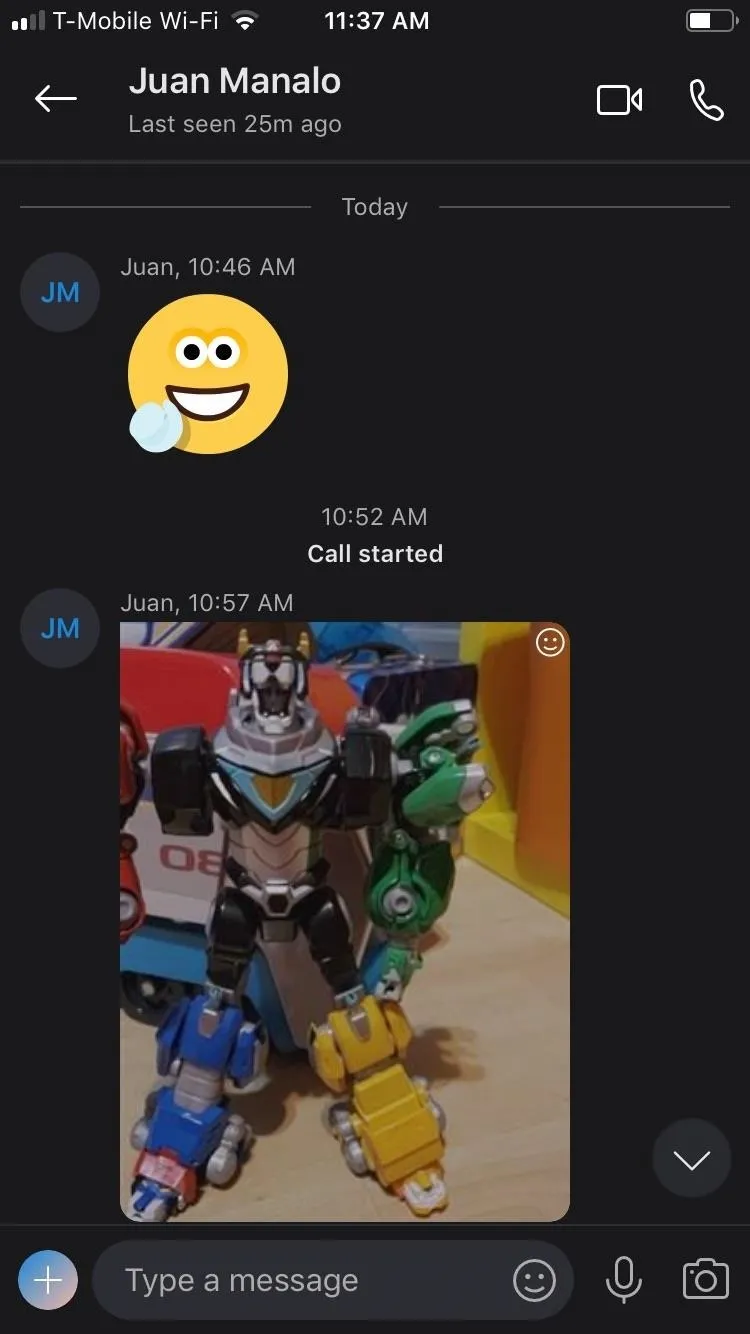The image size is (750, 1334).
Task: React to the photo with smiley icon
Action: click(550, 642)
